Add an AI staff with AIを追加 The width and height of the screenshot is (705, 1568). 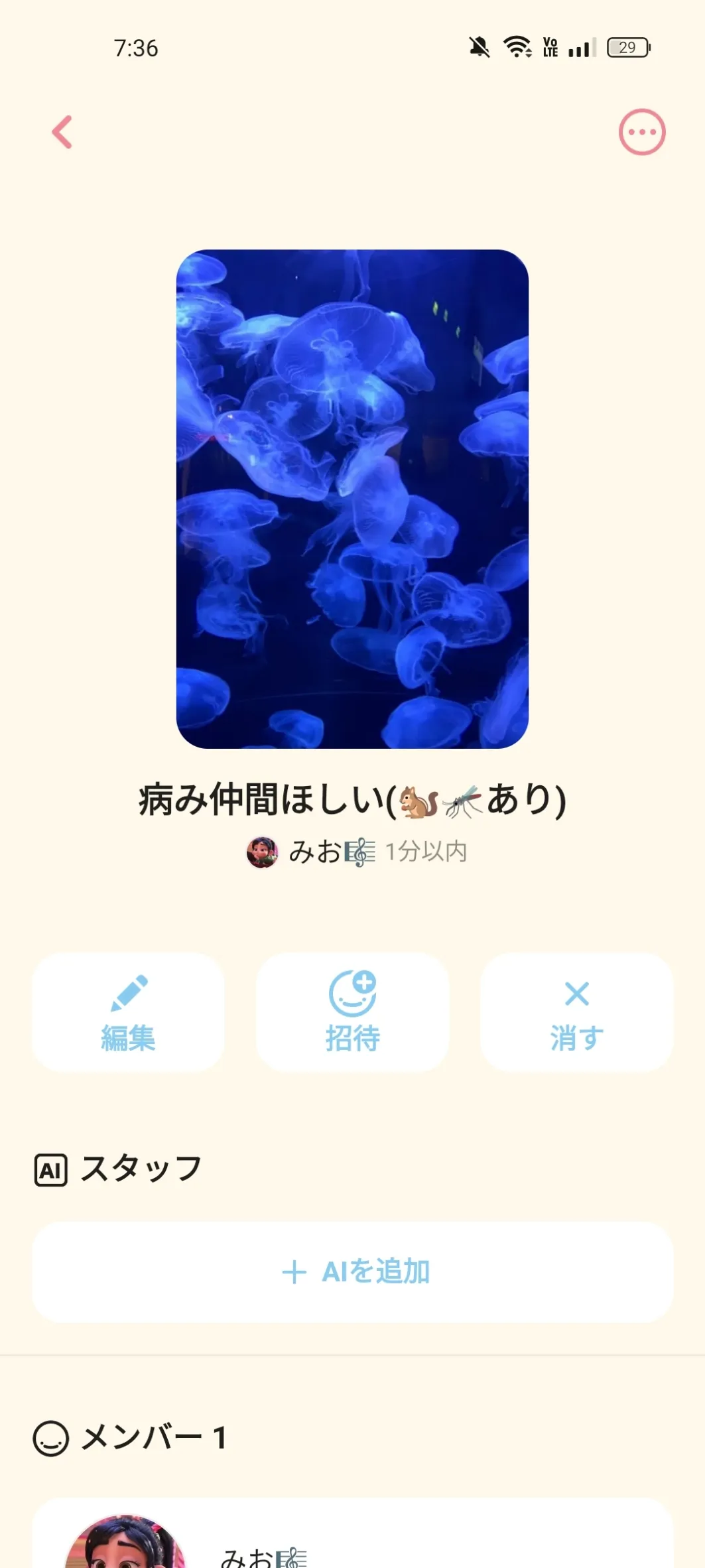352,1272
